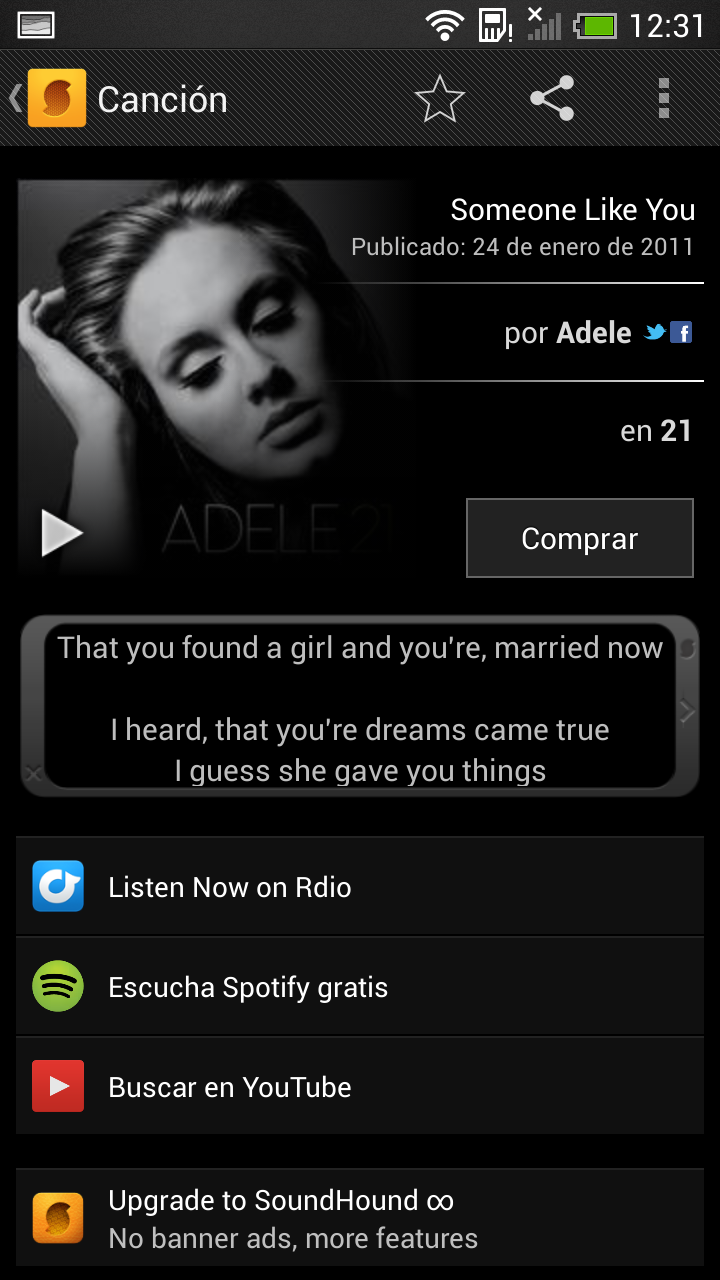This screenshot has height=1280, width=720.
Task: Open Adele's Twitter via the bird icon
Action: 655,333
